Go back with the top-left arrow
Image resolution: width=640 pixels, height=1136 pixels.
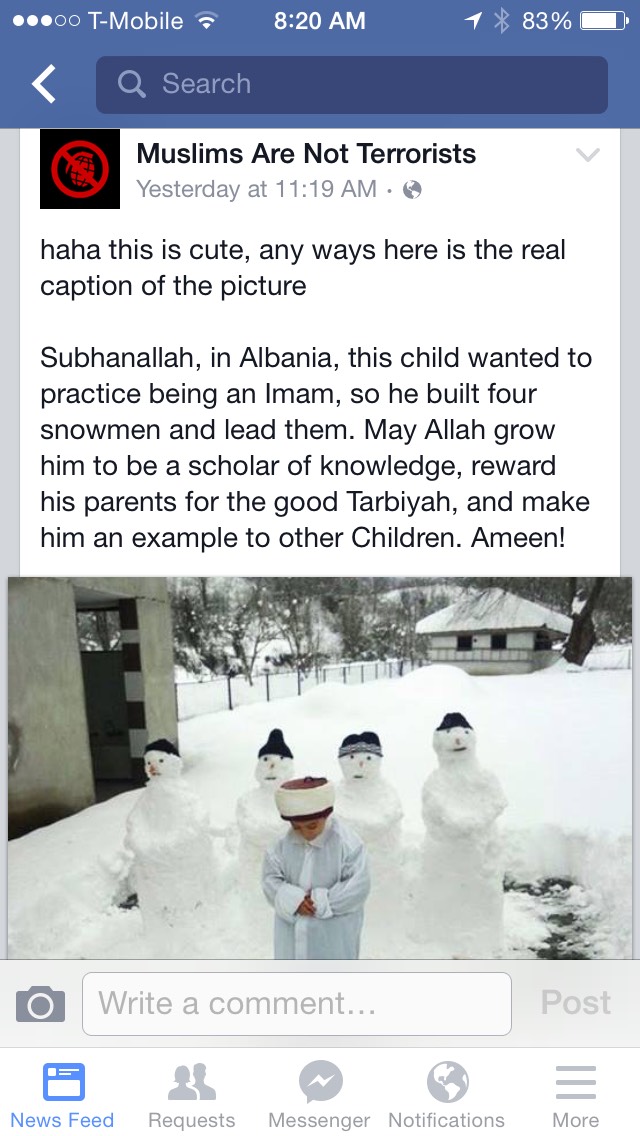(x=44, y=85)
